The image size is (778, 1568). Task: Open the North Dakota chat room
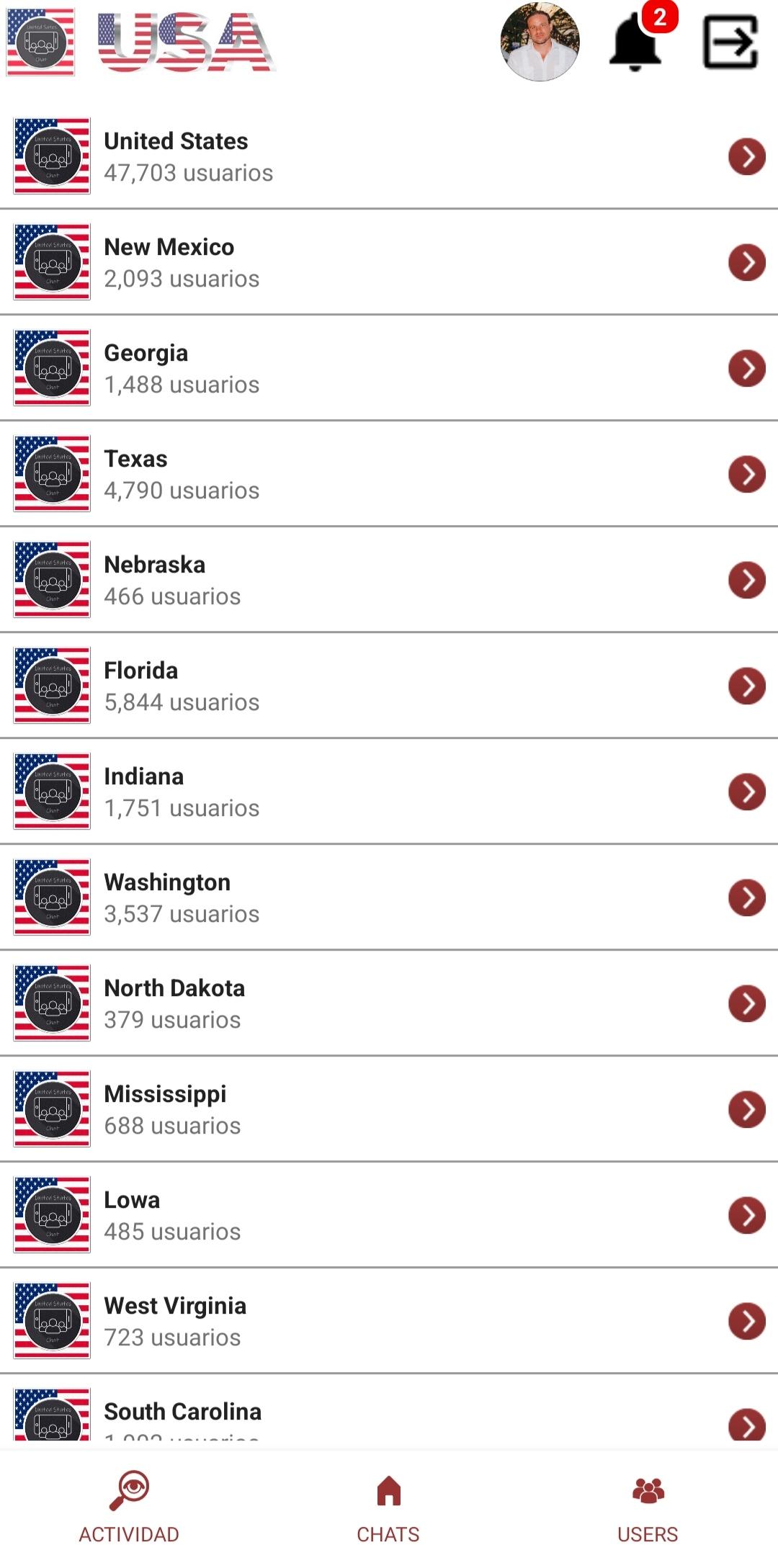389,1003
